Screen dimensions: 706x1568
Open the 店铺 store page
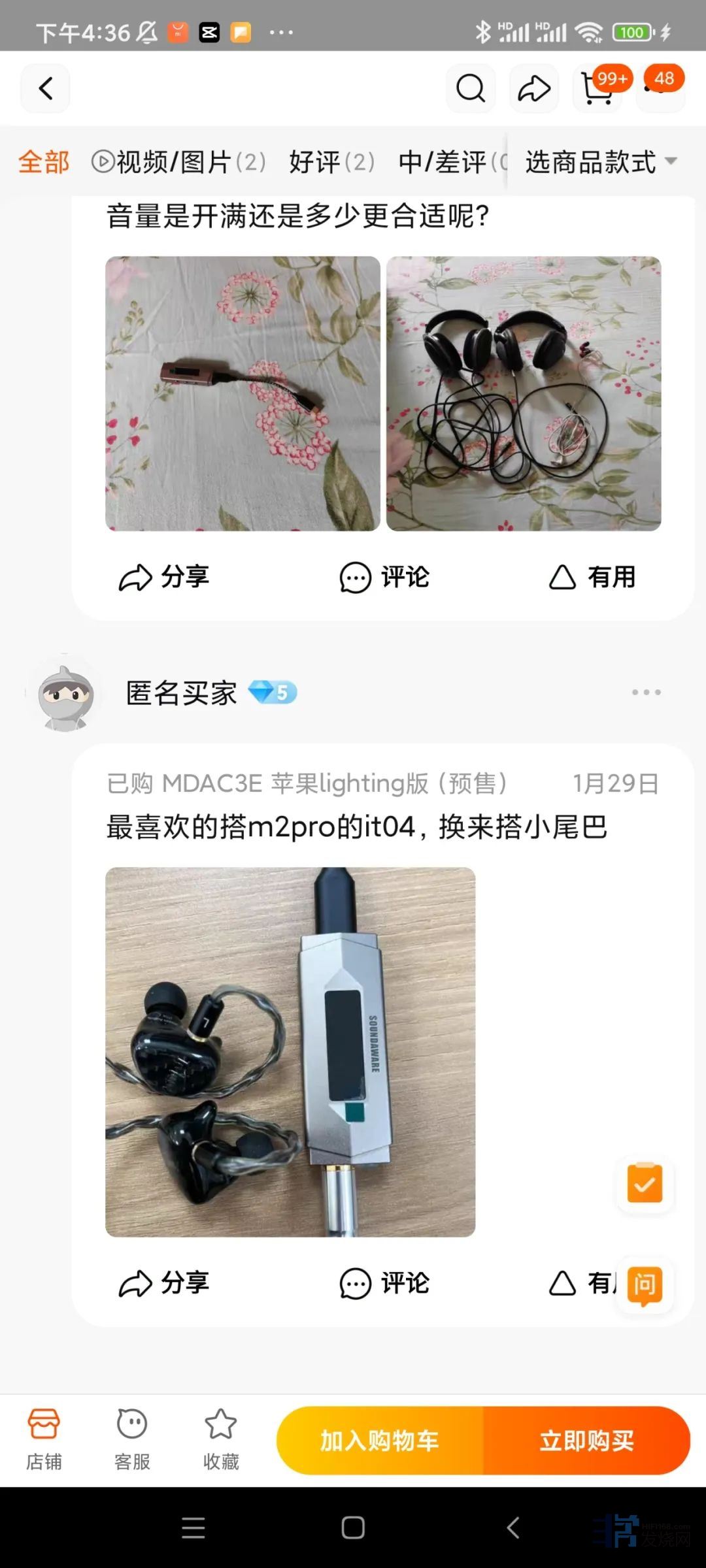(x=44, y=1440)
